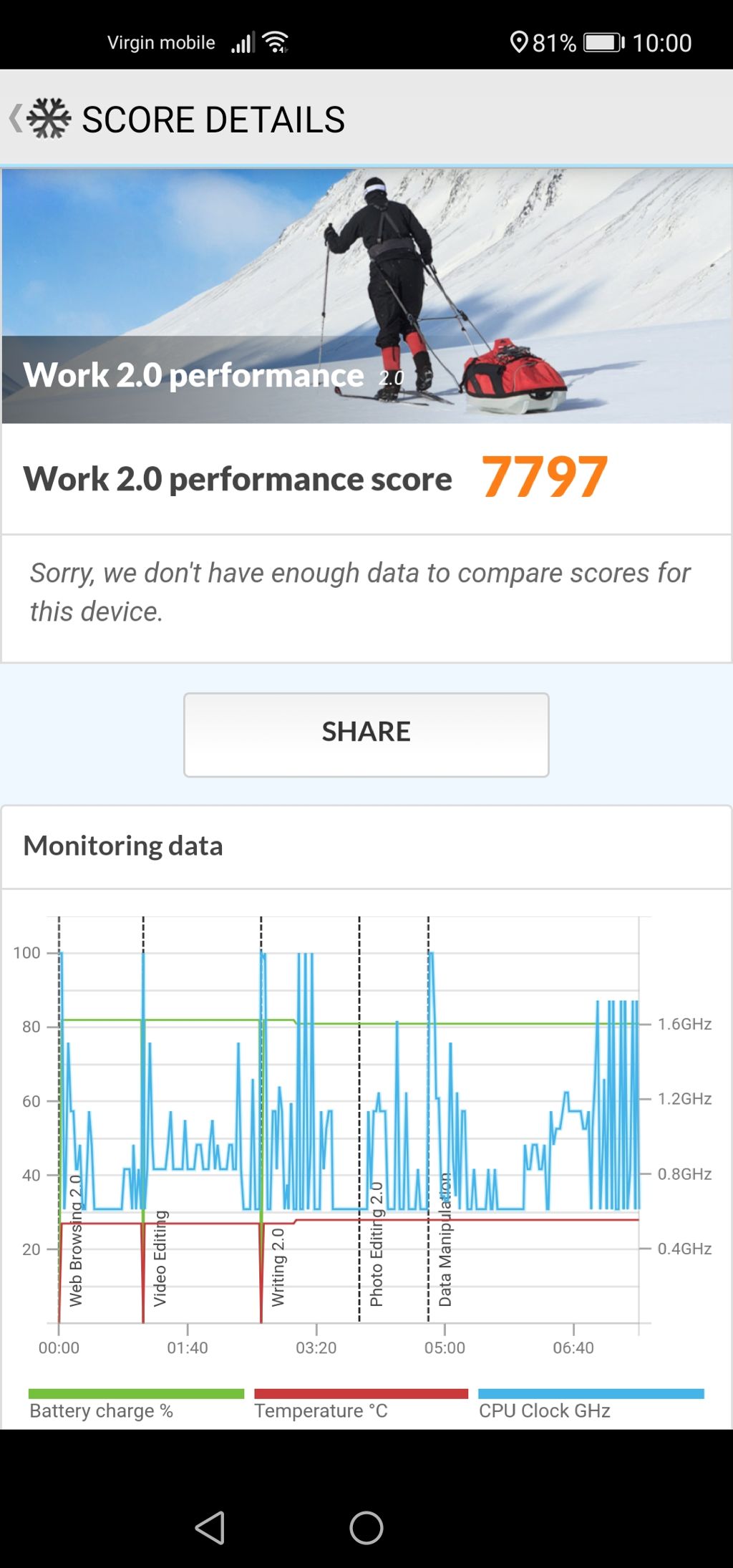The image size is (733, 1568).
Task: Tap the system back navigation button
Action: (210, 1527)
